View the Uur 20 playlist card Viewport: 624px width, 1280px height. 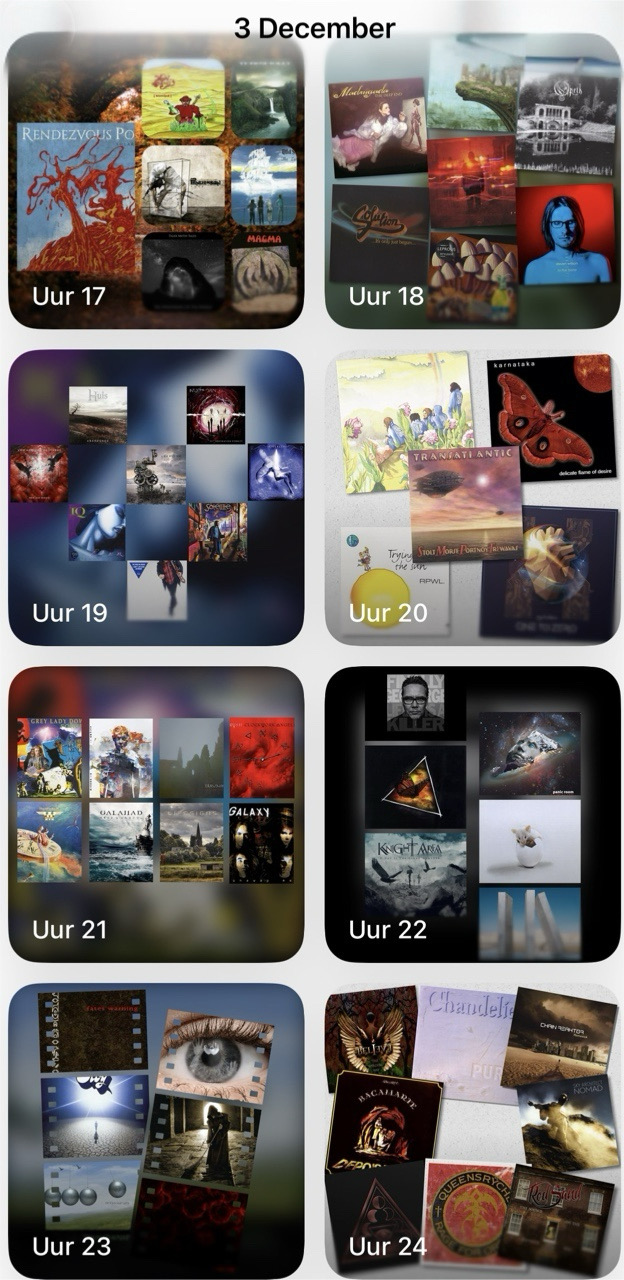pos(472,497)
